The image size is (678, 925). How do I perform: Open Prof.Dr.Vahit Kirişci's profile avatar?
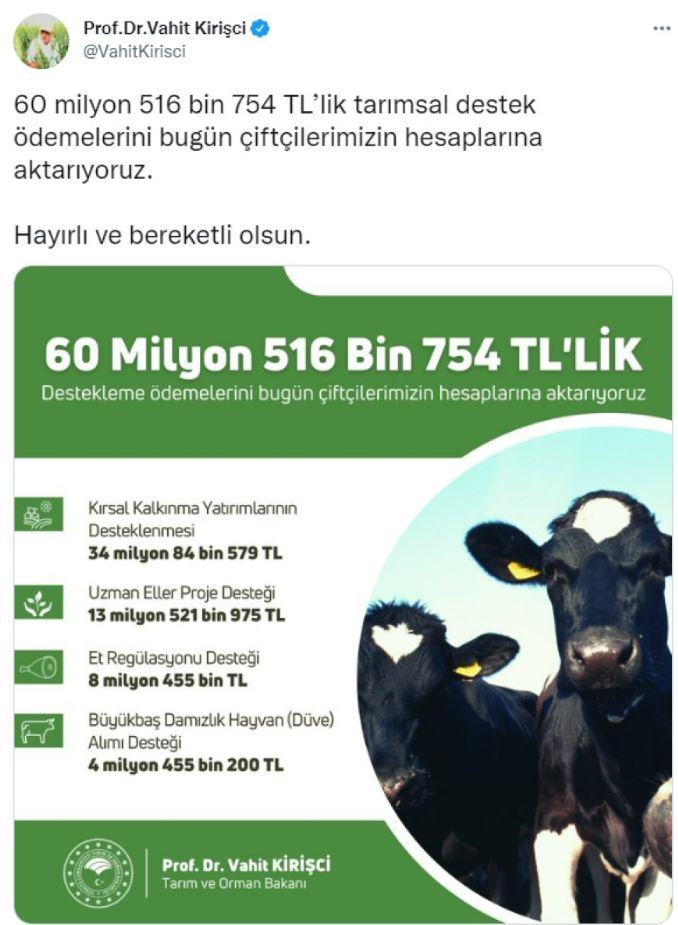[41, 41]
